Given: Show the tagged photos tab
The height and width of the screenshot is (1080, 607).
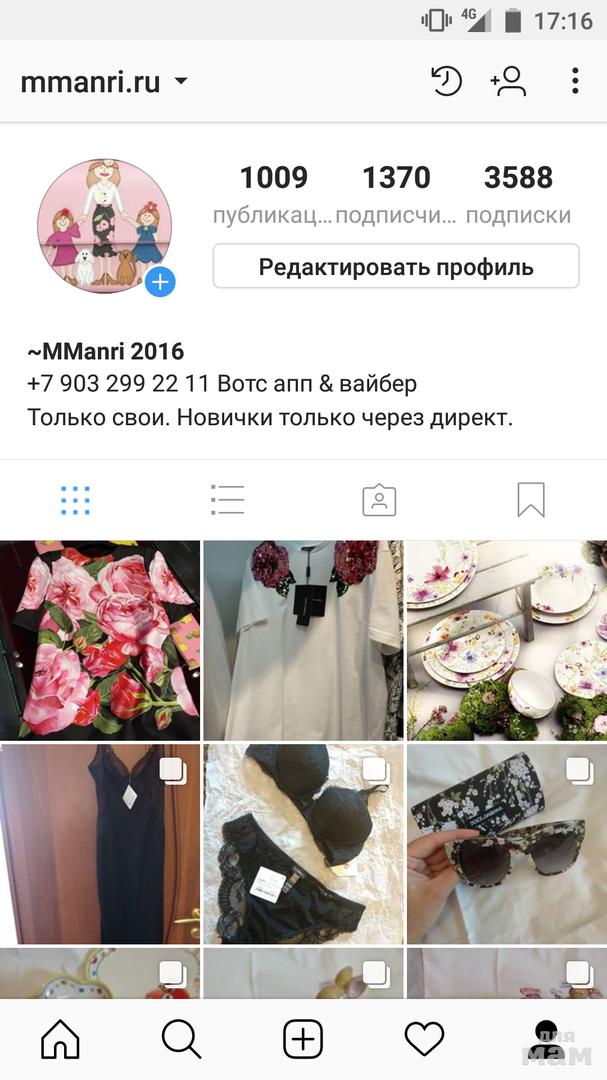Looking at the screenshot, I should (x=379, y=499).
